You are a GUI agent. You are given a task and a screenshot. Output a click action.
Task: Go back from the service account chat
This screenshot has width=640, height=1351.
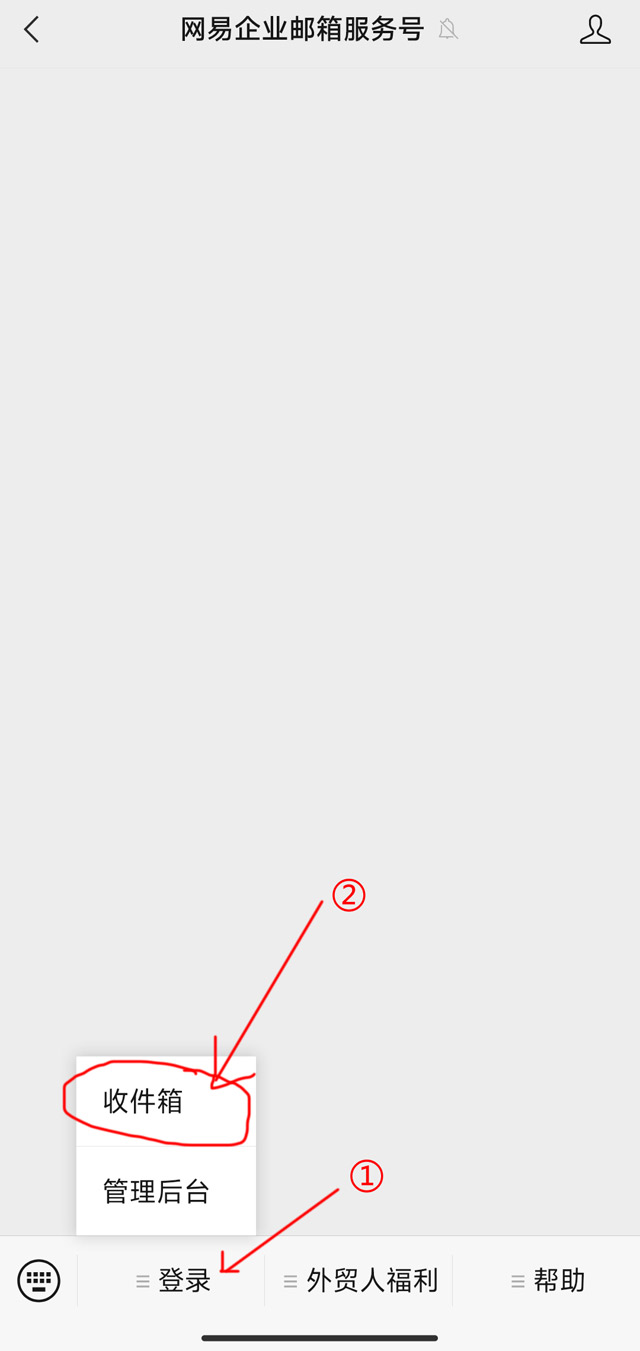pyautogui.click(x=32, y=30)
